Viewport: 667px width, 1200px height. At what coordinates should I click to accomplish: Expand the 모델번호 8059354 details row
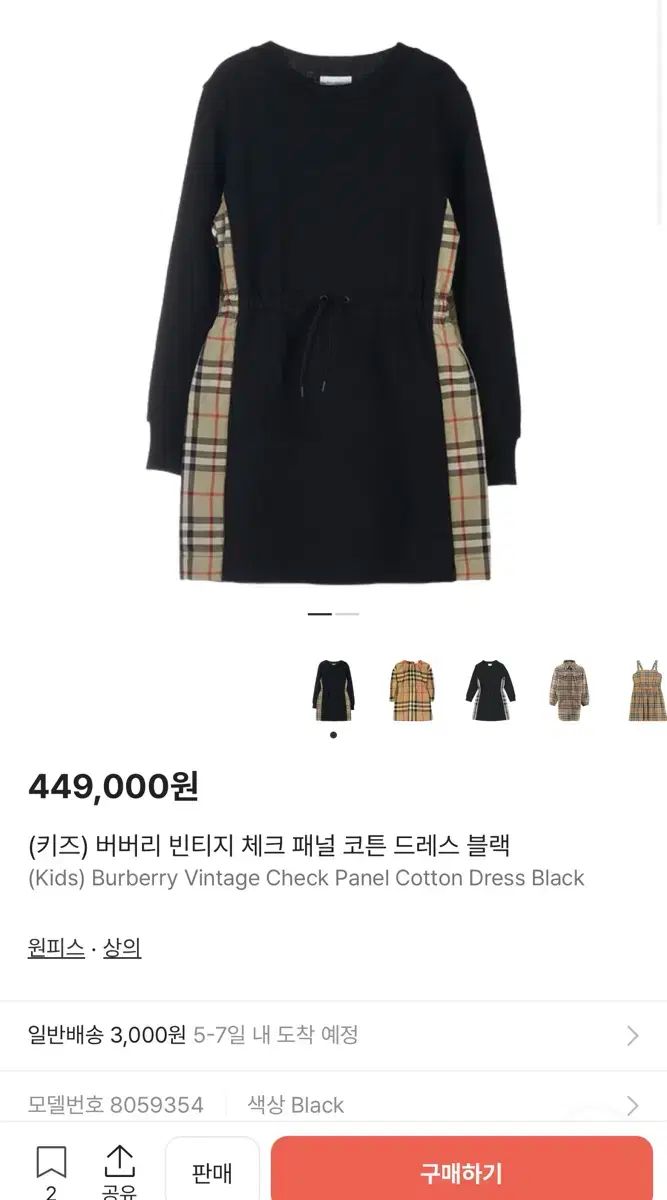(x=333, y=1105)
